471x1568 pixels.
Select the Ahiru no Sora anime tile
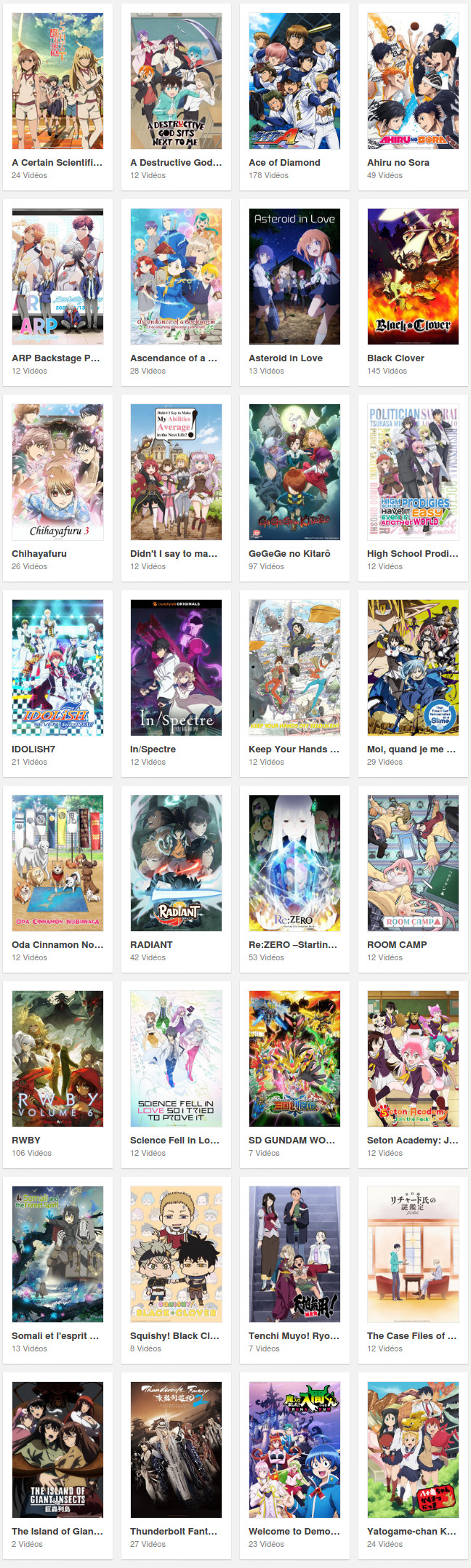tap(412, 81)
